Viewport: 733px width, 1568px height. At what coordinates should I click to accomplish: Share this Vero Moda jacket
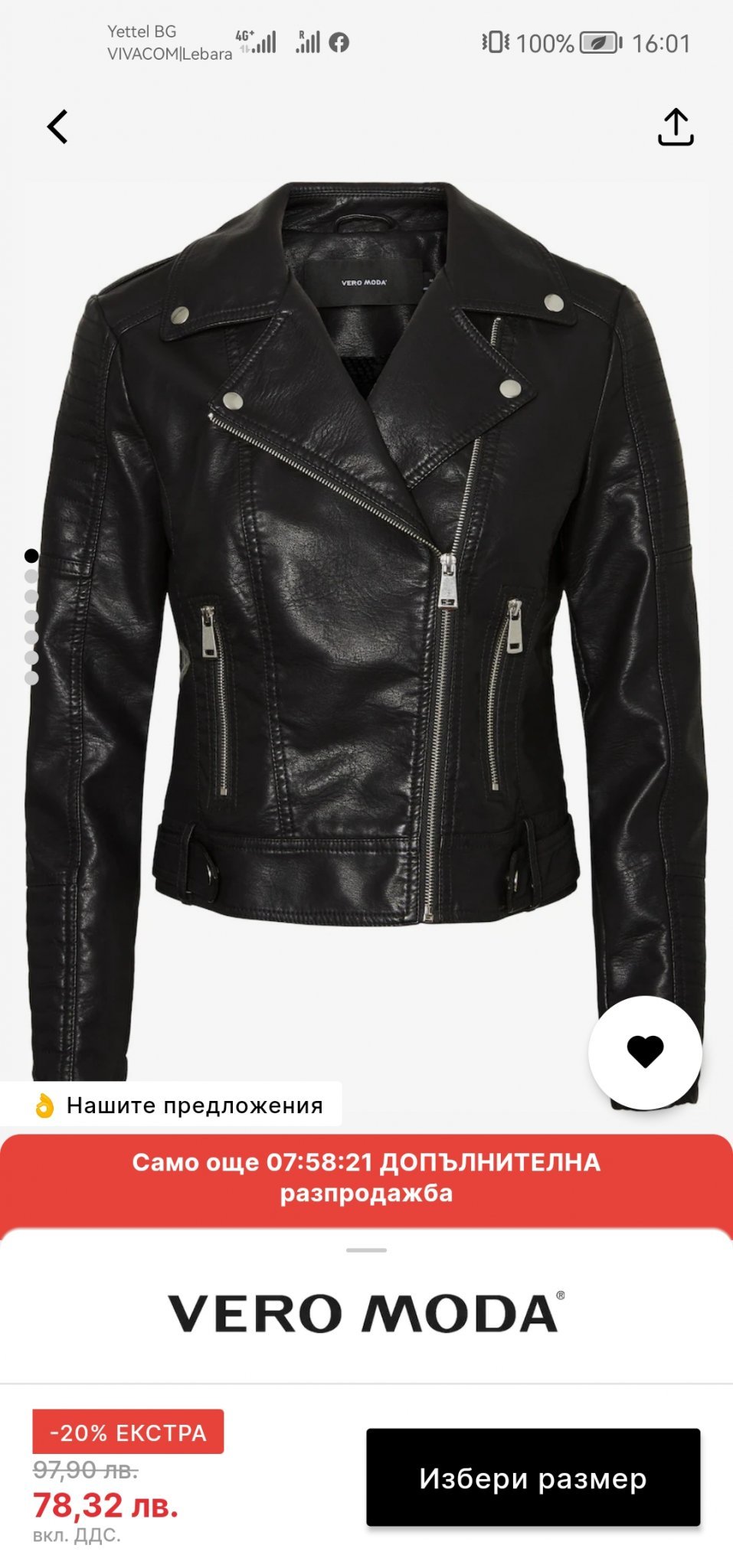pyautogui.click(x=675, y=126)
